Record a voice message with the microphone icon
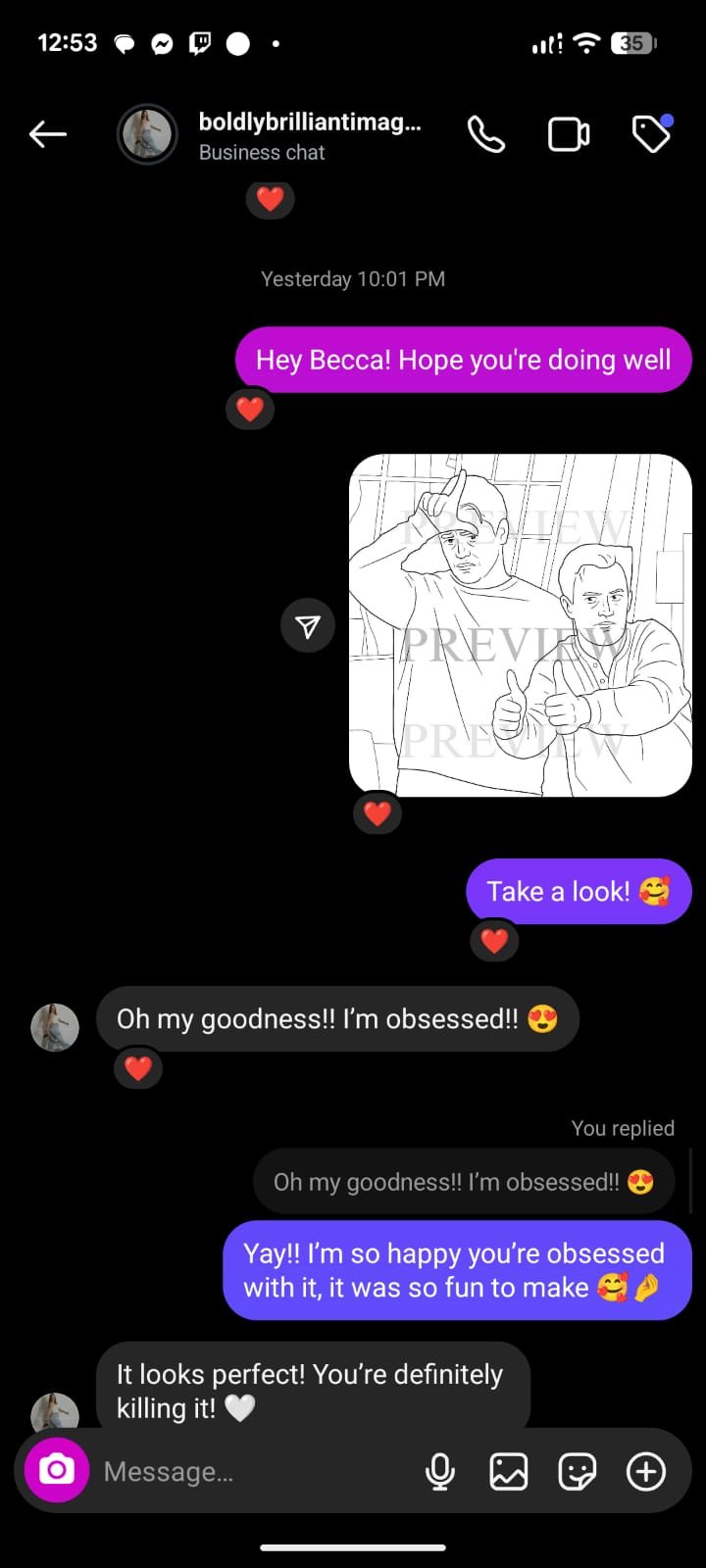Viewport: 706px width, 1568px height. [x=440, y=1470]
